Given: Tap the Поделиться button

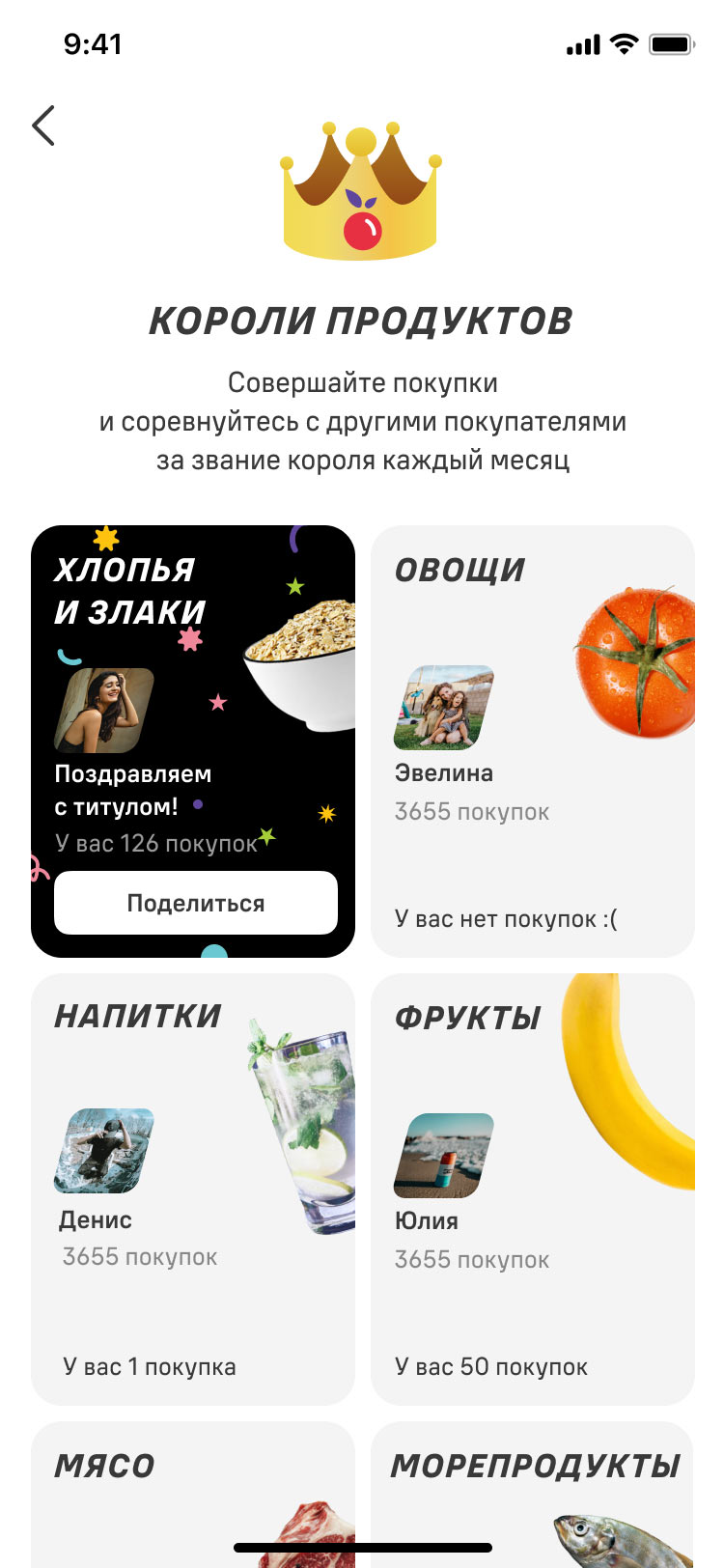Looking at the screenshot, I should (x=196, y=903).
